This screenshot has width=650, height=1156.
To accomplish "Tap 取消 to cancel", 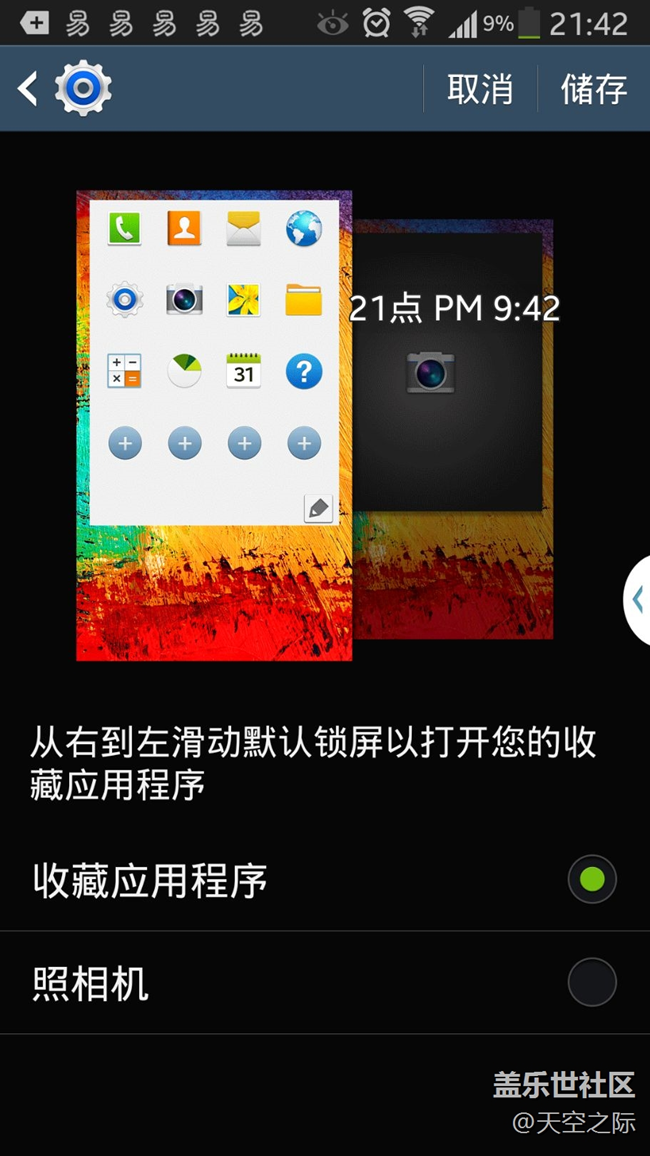I will click(480, 90).
